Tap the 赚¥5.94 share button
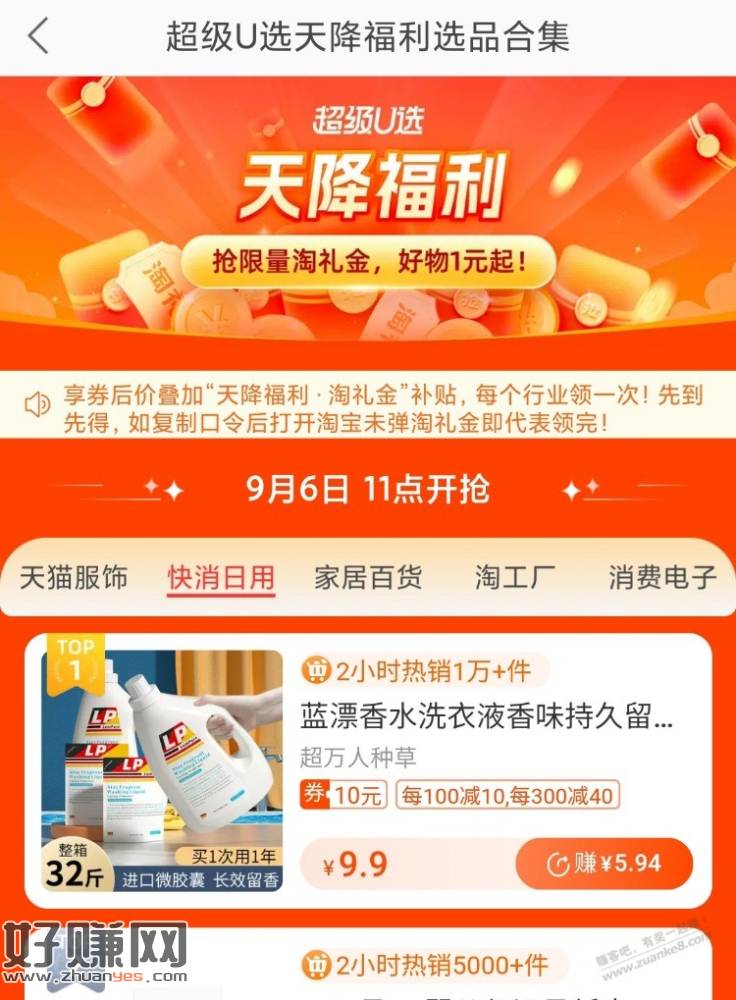The height and width of the screenshot is (1000, 736). (x=604, y=864)
